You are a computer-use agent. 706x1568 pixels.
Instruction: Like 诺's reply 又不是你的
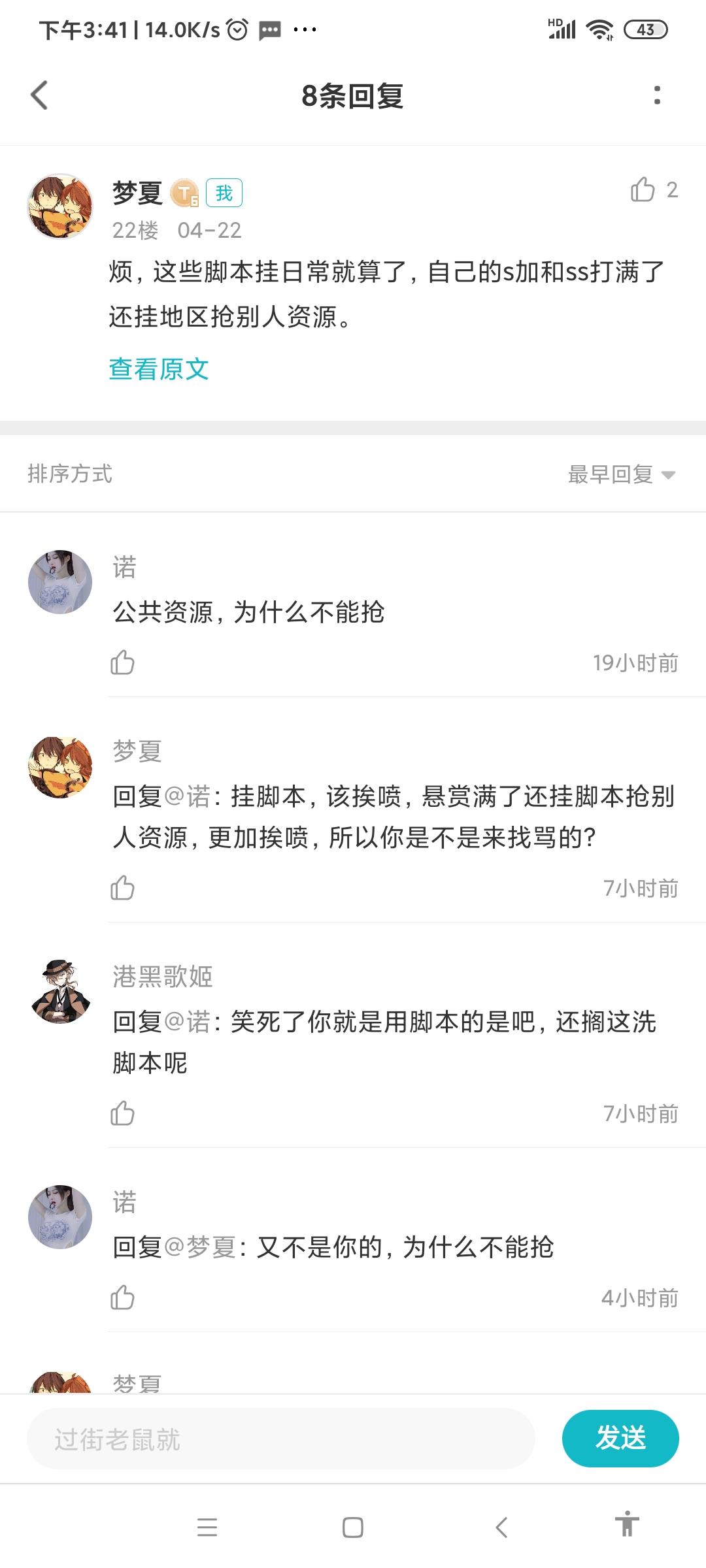(x=122, y=1298)
